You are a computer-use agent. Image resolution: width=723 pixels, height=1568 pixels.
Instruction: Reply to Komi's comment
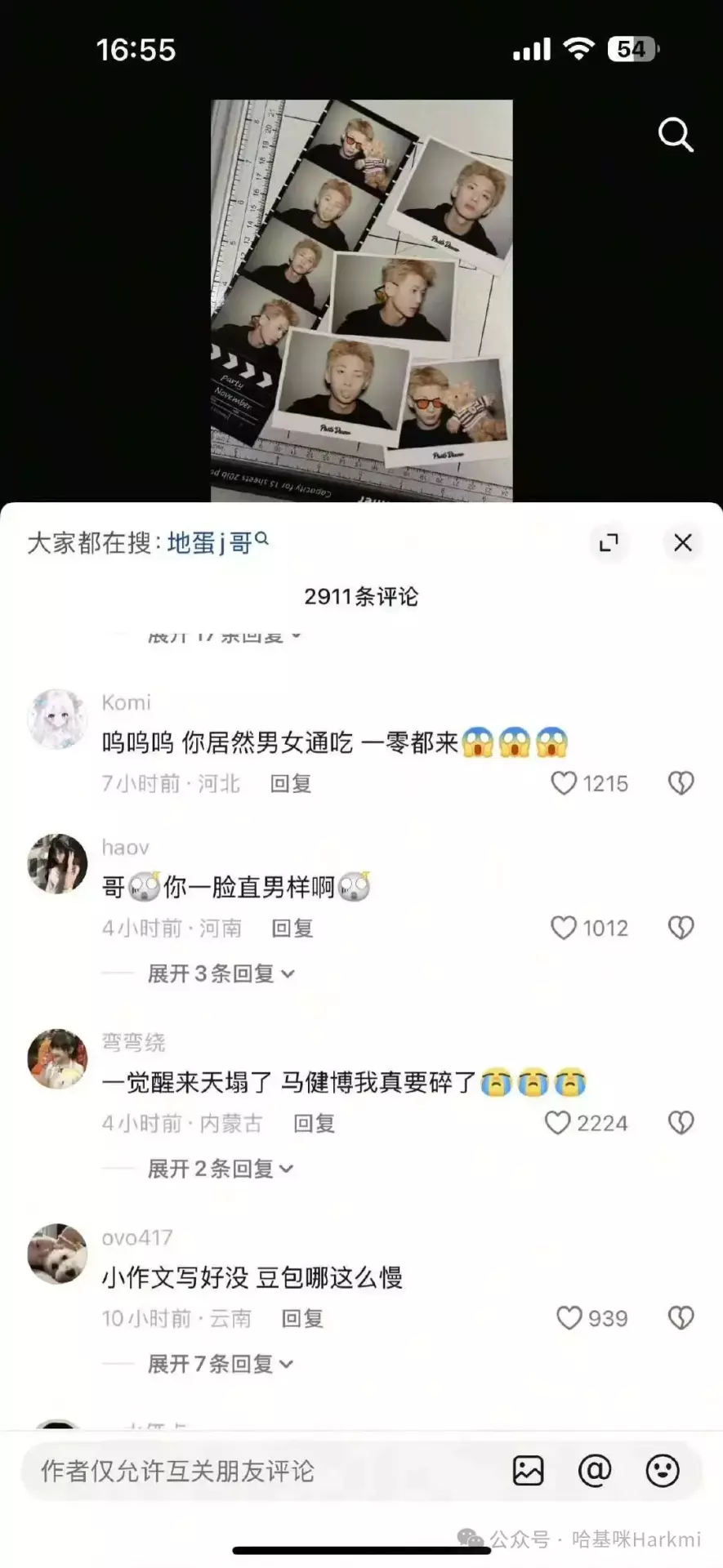(291, 784)
